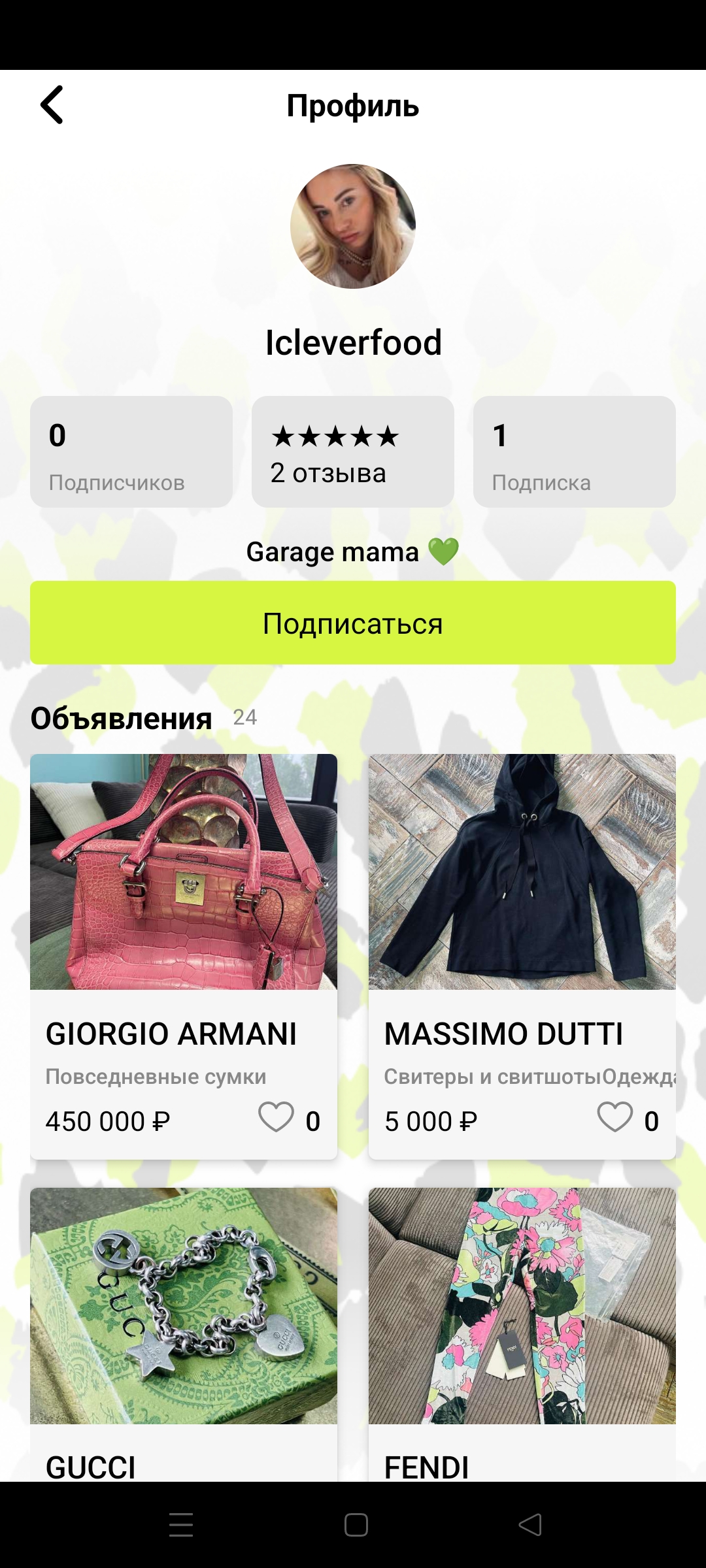Image resolution: width=706 pixels, height=1568 pixels.
Task: View the 1 Подписка subscription
Action: pyautogui.click(x=574, y=452)
